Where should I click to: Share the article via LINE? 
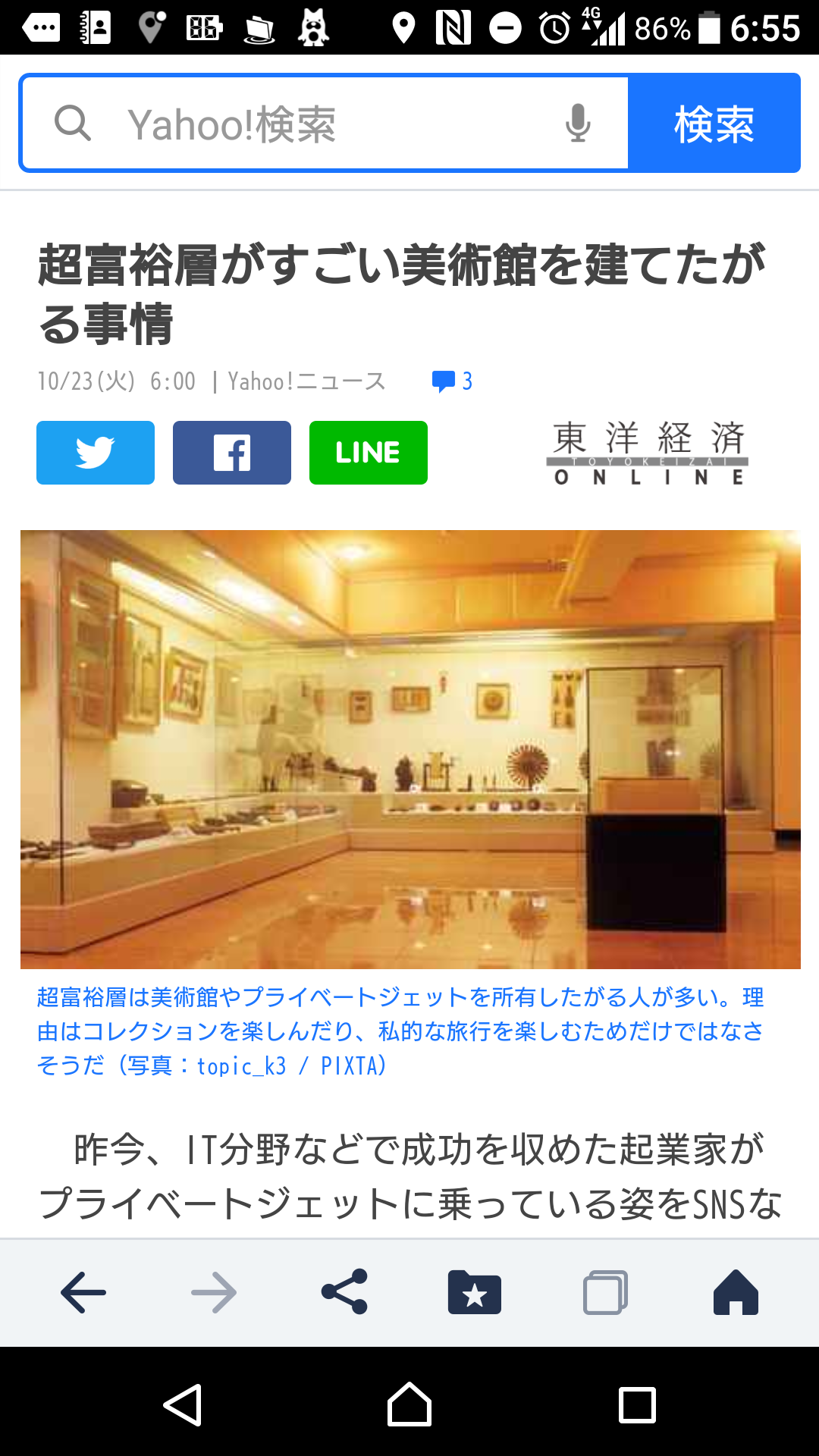(x=369, y=453)
